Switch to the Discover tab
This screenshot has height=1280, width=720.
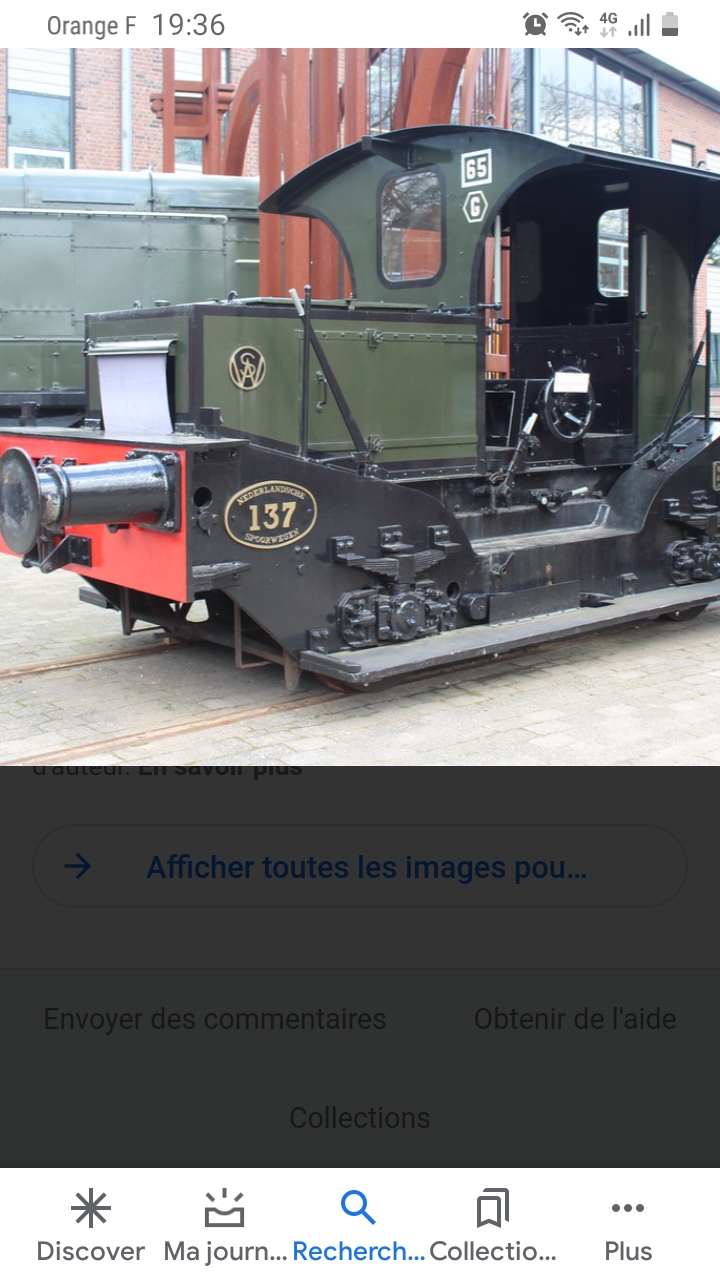pos(91,1226)
